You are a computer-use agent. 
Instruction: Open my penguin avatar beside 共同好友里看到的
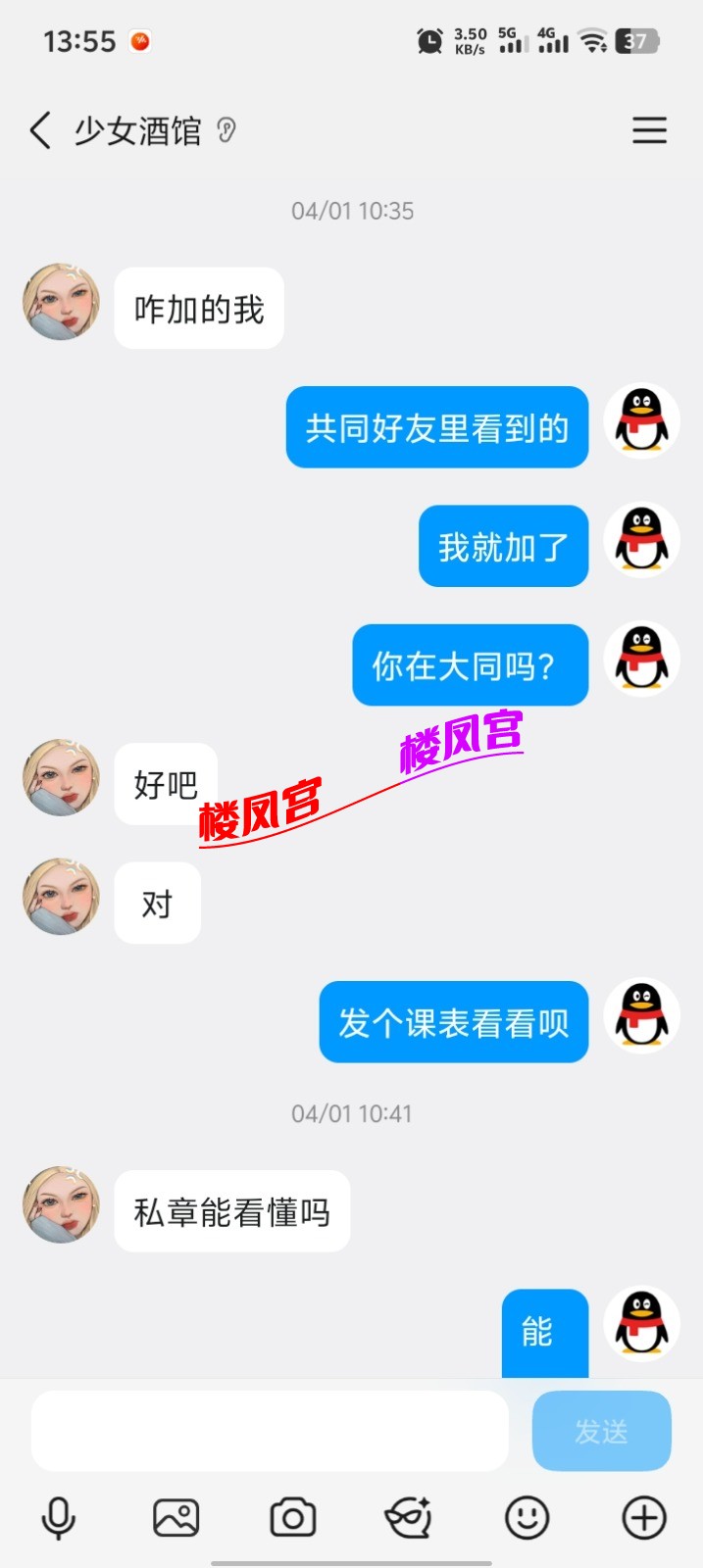pyautogui.click(x=641, y=421)
